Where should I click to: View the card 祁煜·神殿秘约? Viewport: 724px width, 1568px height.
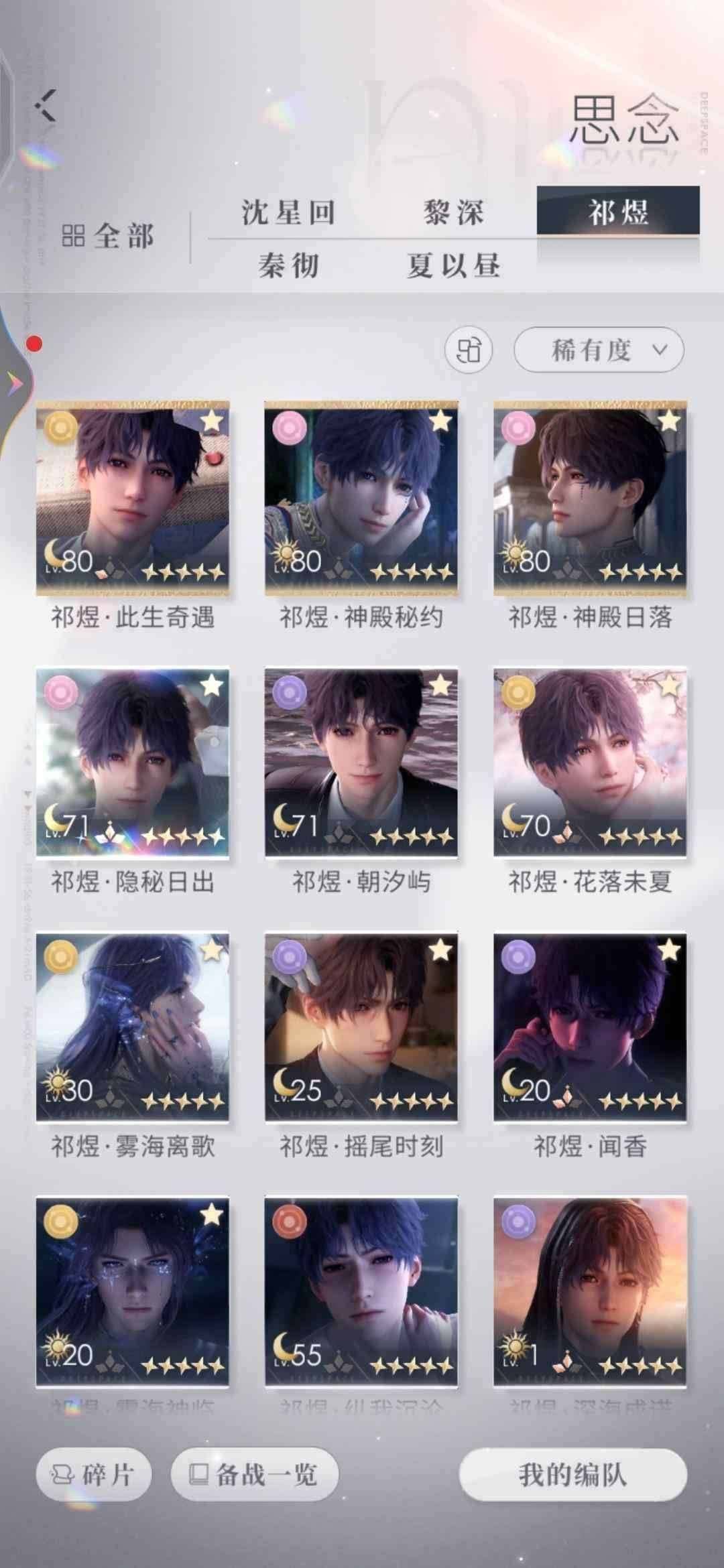click(361, 499)
